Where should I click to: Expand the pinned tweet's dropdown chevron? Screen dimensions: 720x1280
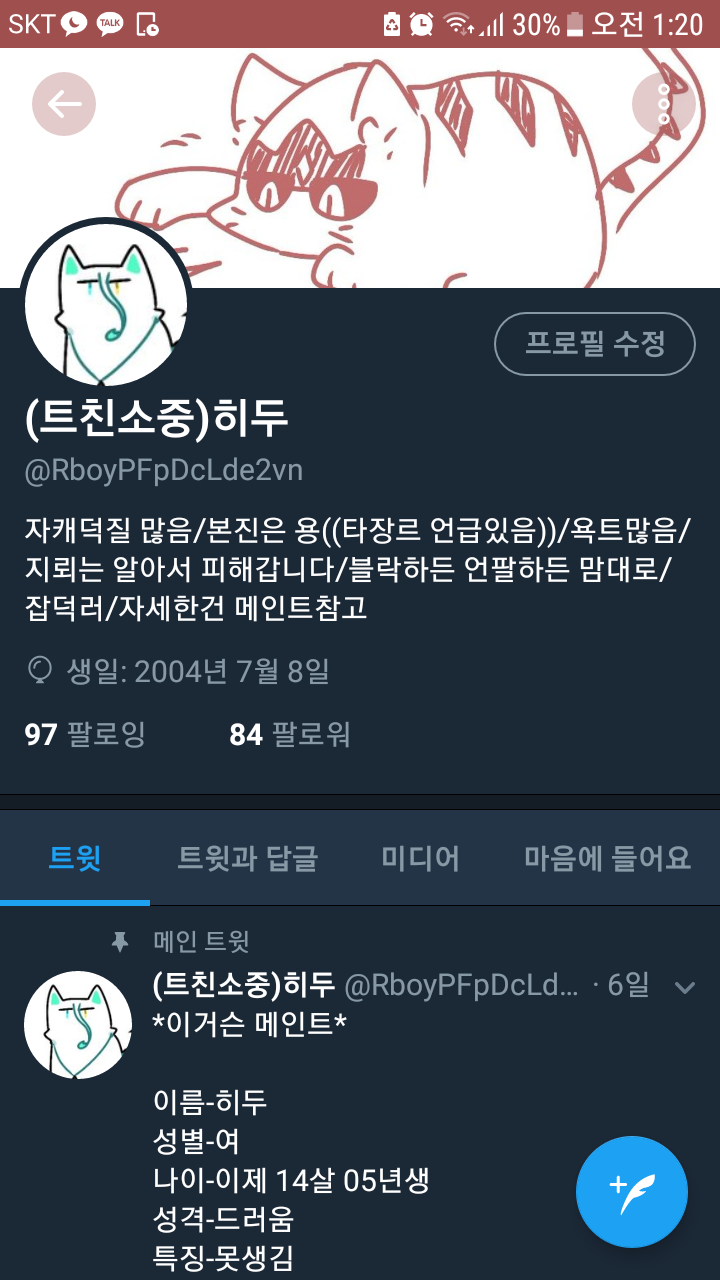[685, 988]
